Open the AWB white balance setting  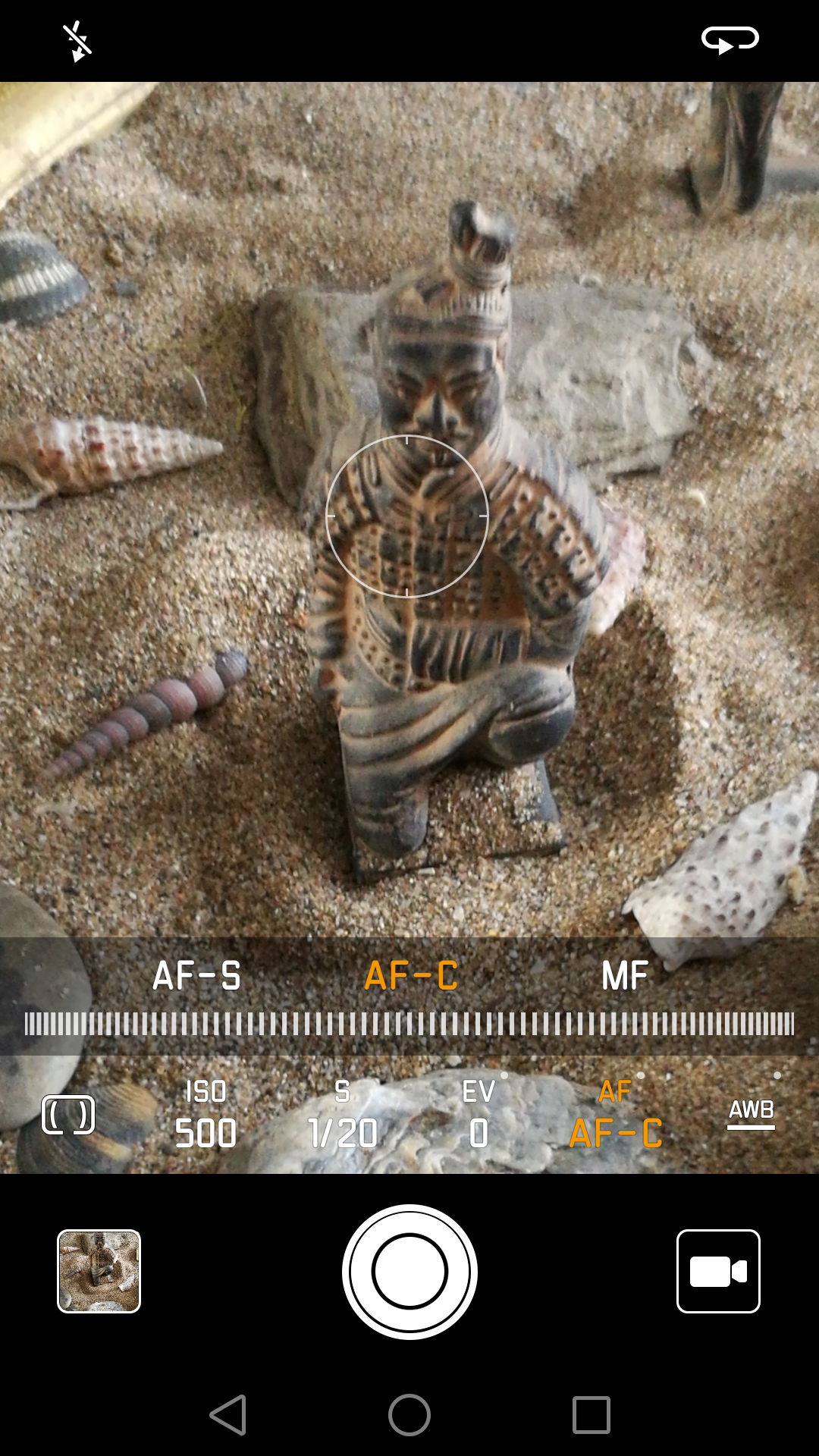[751, 1113]
